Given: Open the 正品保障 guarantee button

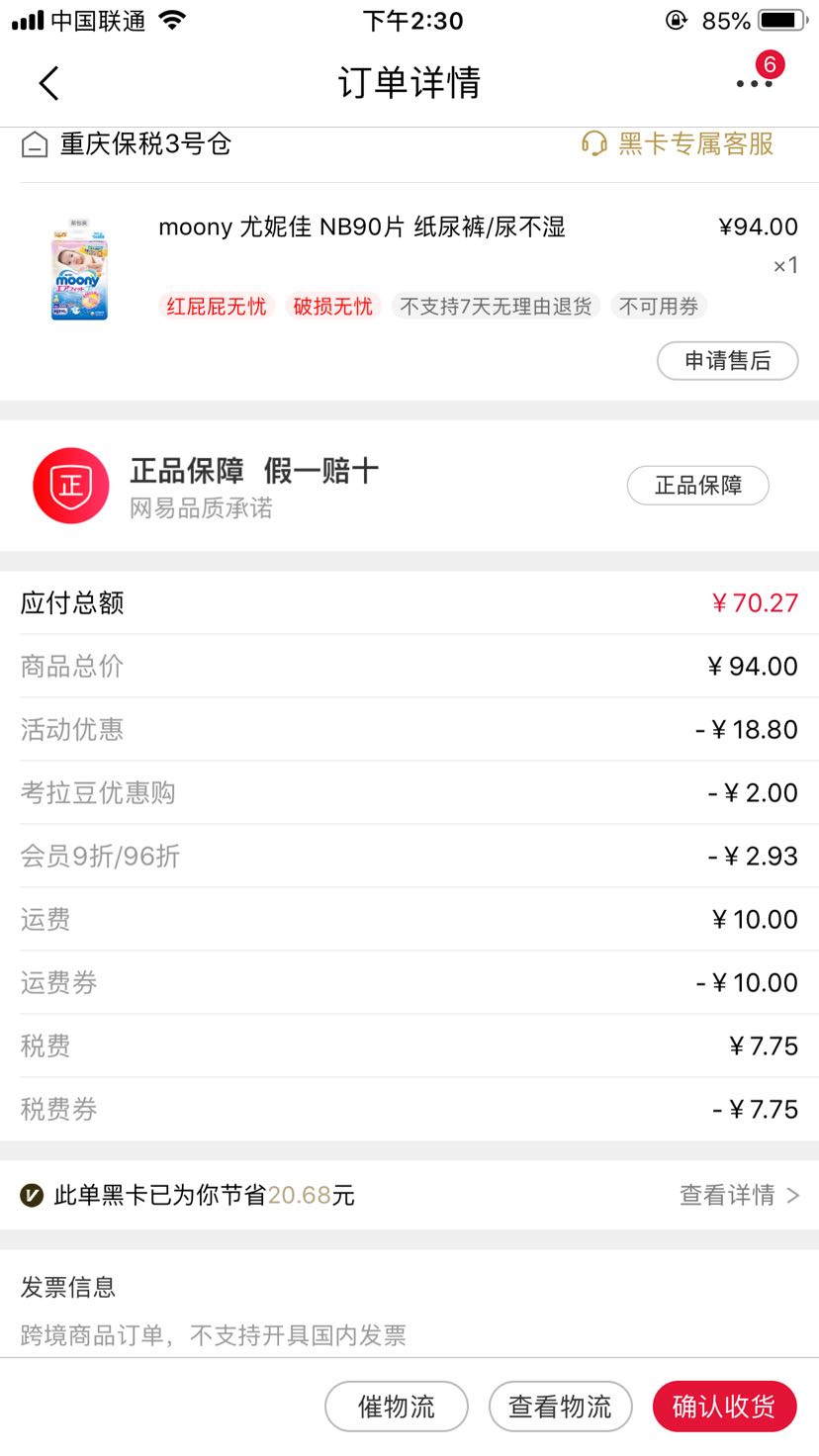Looking at the screenshot, I should point(697,486).
